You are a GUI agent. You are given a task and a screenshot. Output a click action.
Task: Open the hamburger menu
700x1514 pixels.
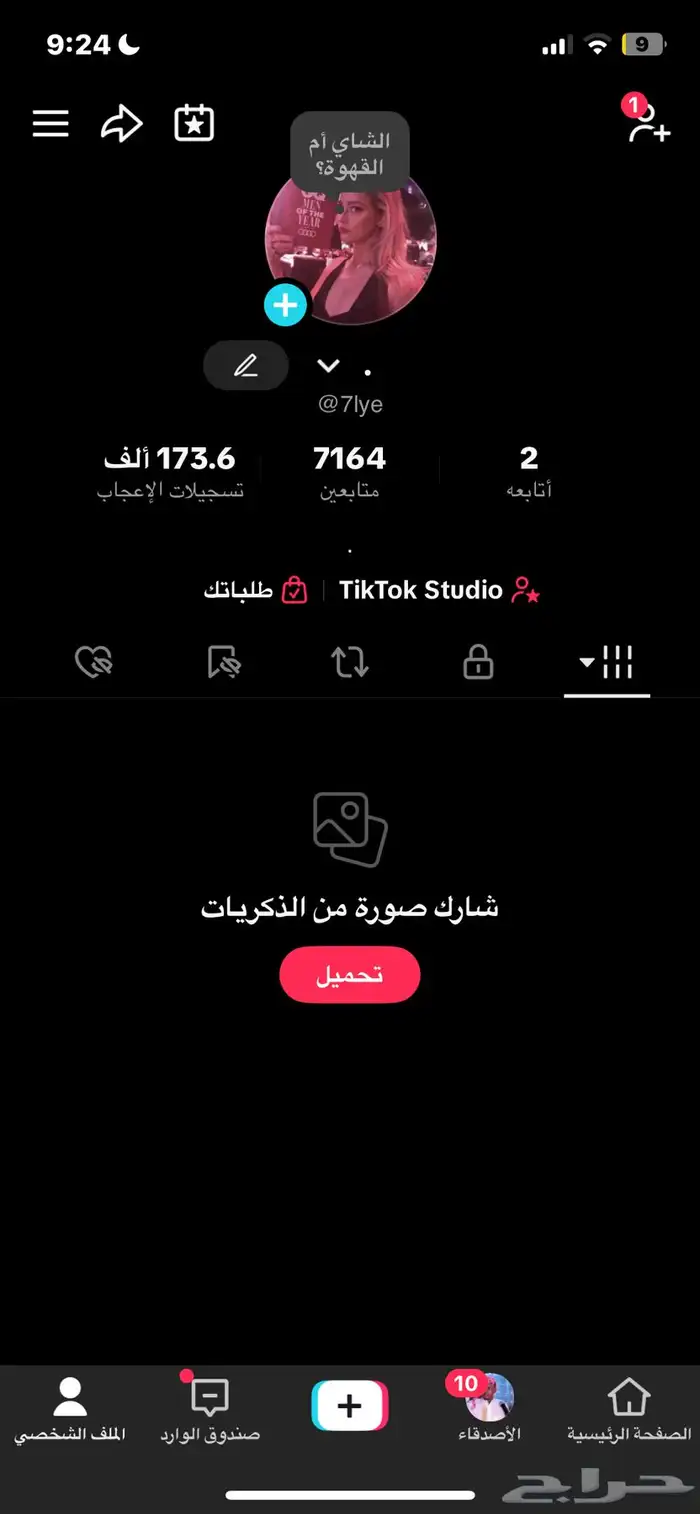[x=51, y=124]
